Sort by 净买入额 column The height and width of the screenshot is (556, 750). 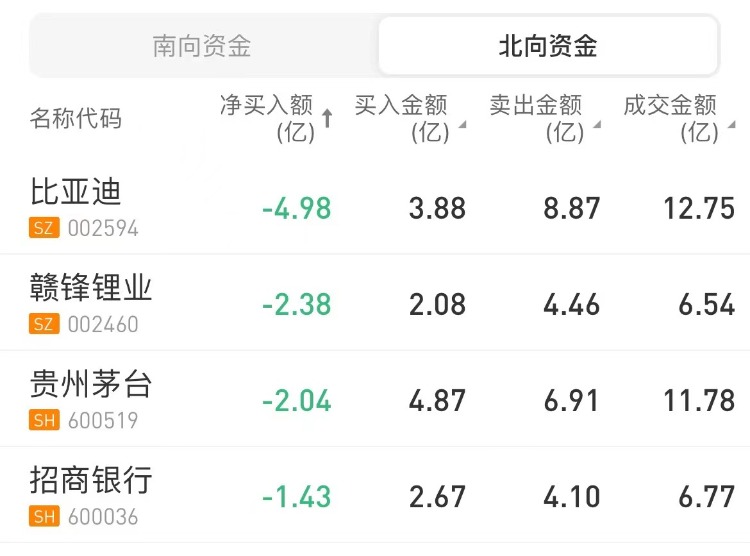tap(276, 118)
